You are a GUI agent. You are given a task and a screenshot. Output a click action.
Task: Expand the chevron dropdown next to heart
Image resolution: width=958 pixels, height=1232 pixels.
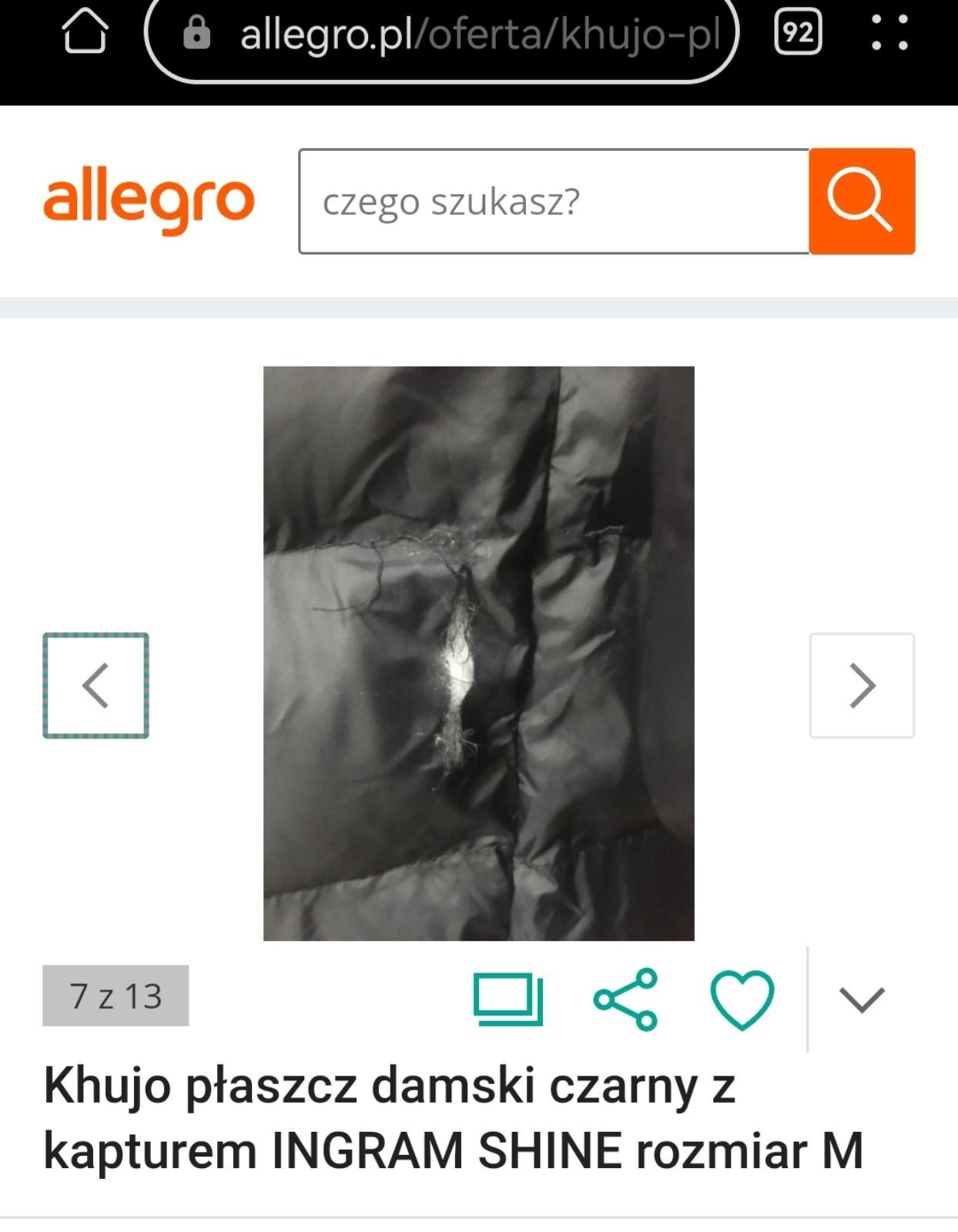(861, 999)
